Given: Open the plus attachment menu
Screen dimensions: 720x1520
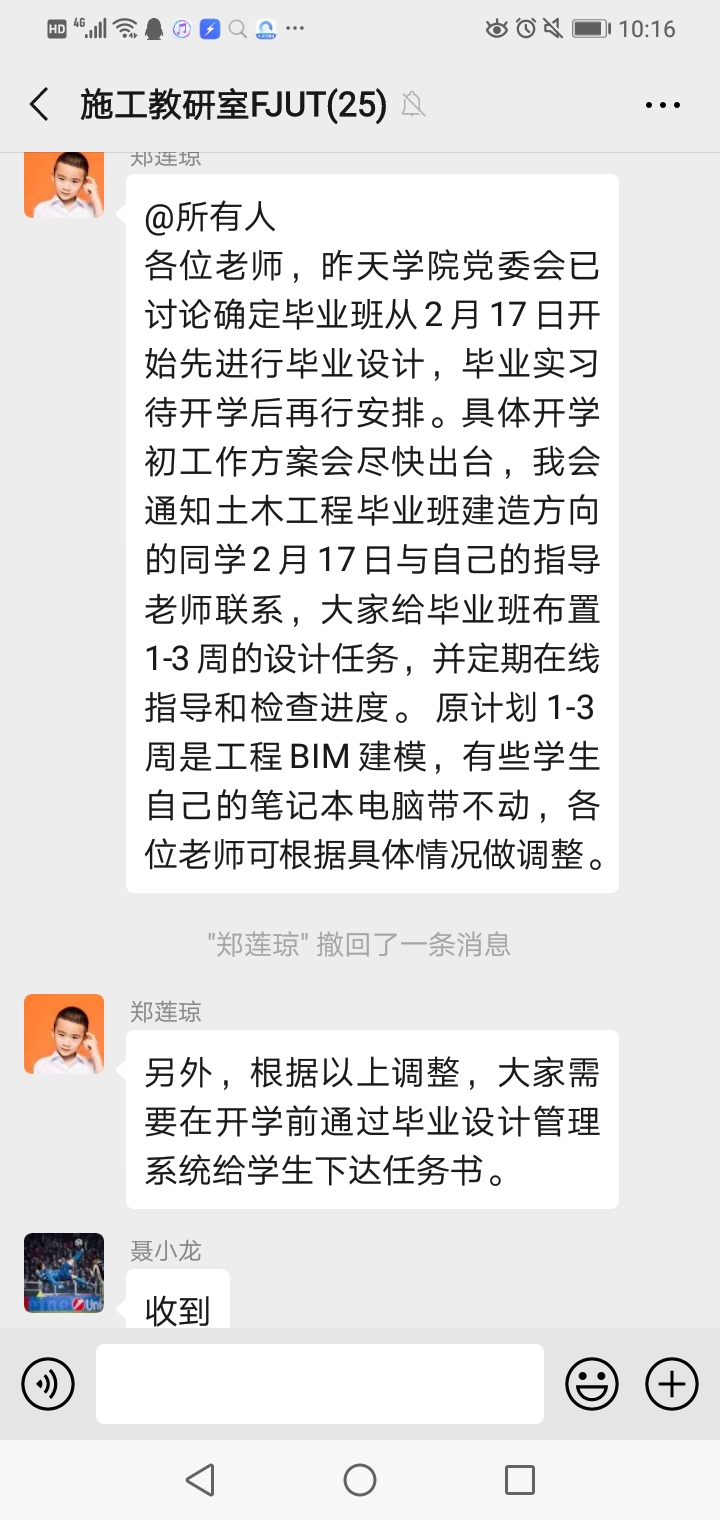Looking at the screenshot, I should [671, 1384].
